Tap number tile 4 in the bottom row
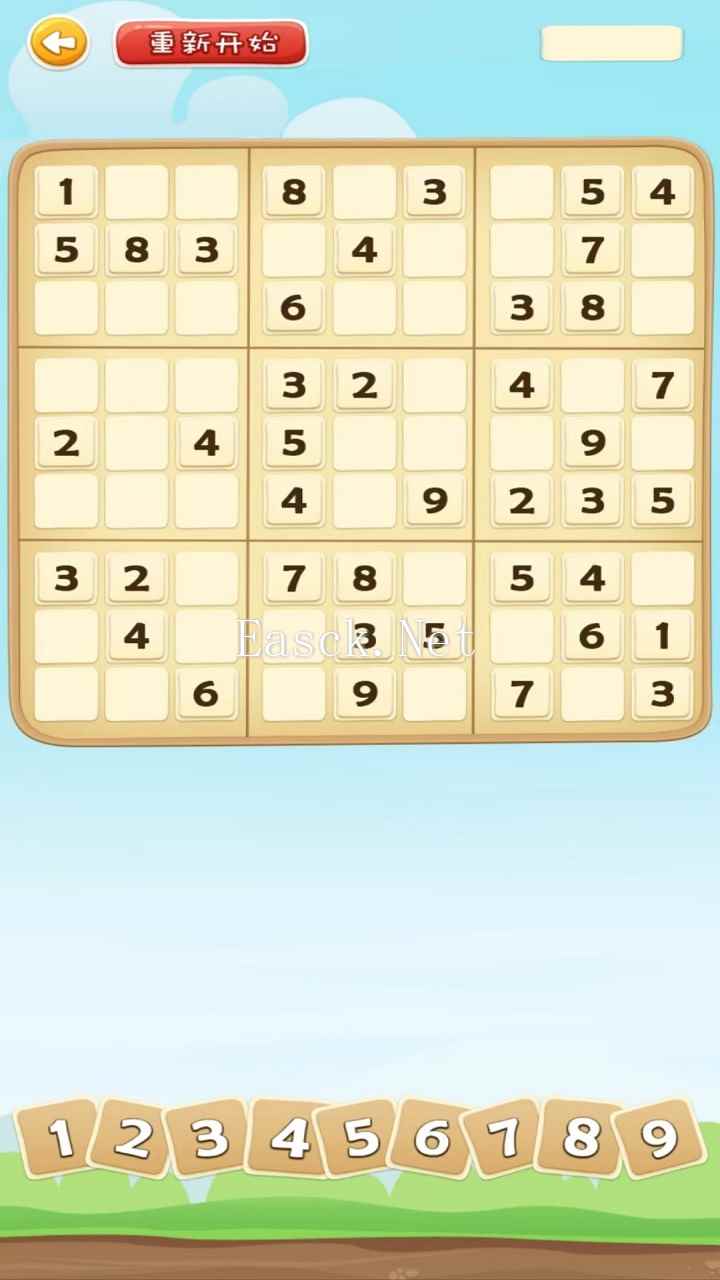The width and height of the screenshot is (720, 1280). click(x=288, y=1138)
